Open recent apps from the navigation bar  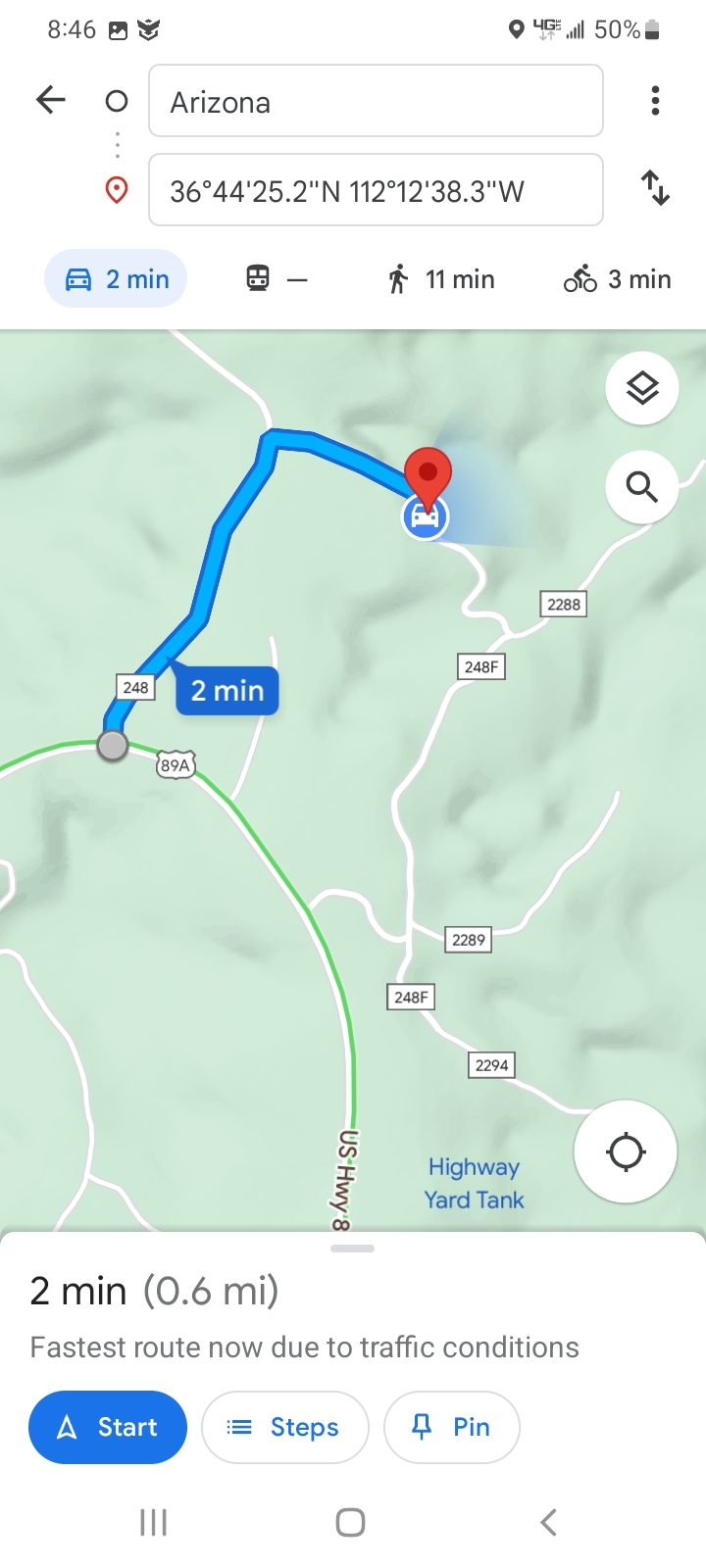[154, 1522]
